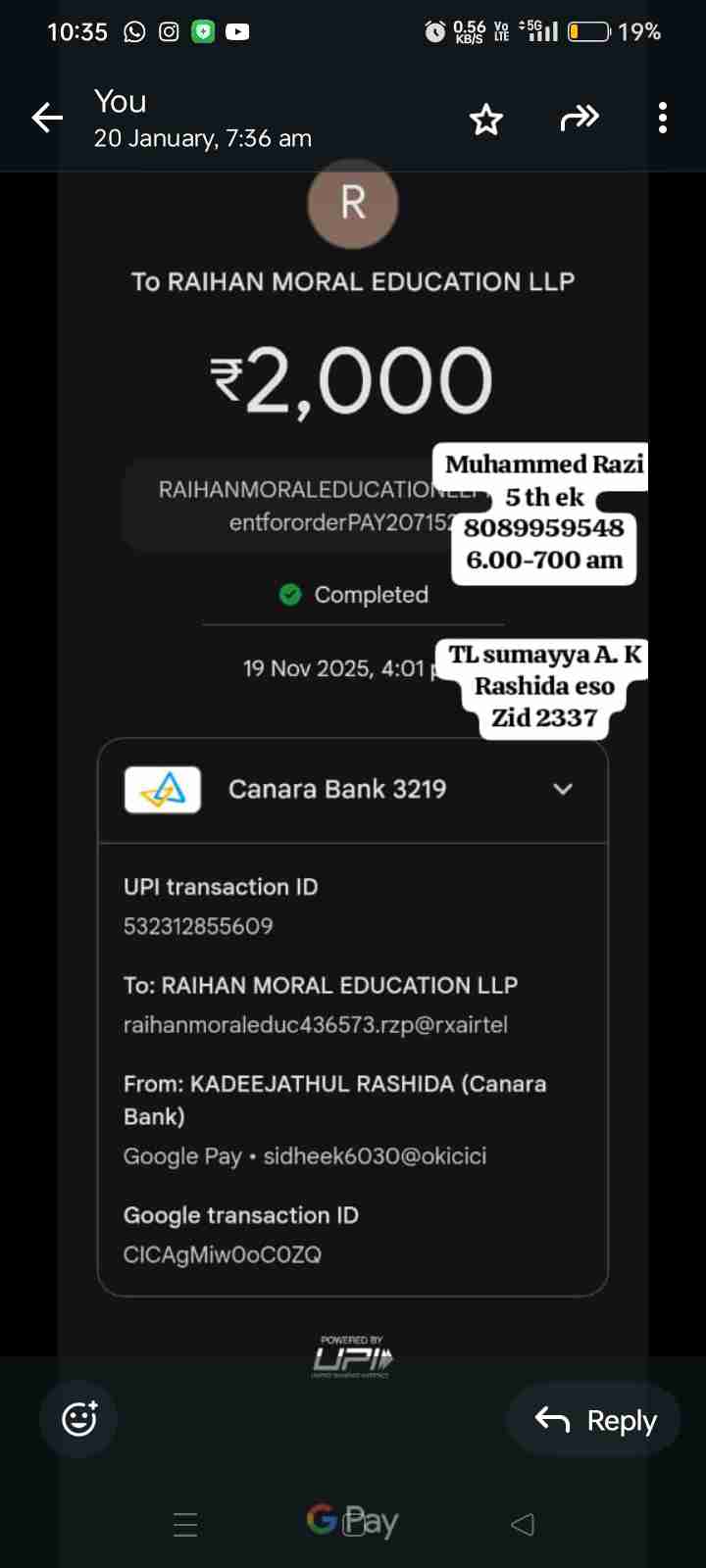The width and height of the screenshot is (706, 1568).
Task: Open the three-dot overflow menu
Action: (663, 119)
